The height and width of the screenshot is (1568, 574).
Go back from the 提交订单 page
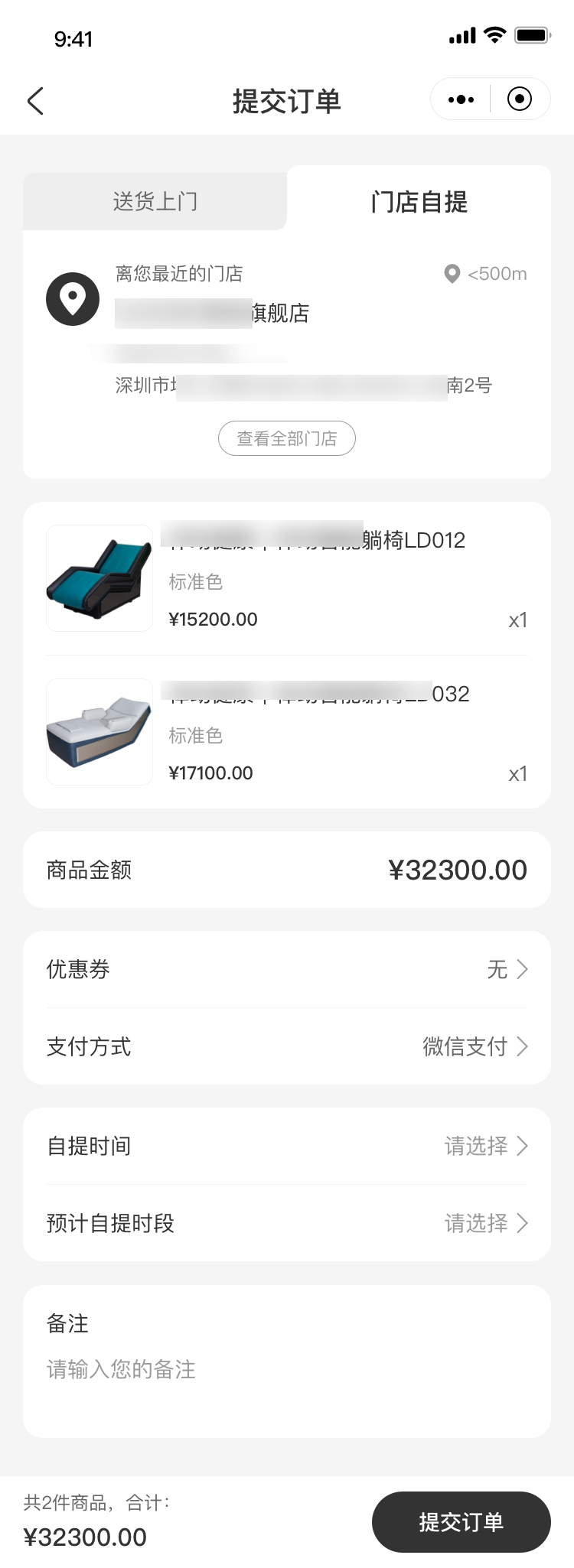35,100
